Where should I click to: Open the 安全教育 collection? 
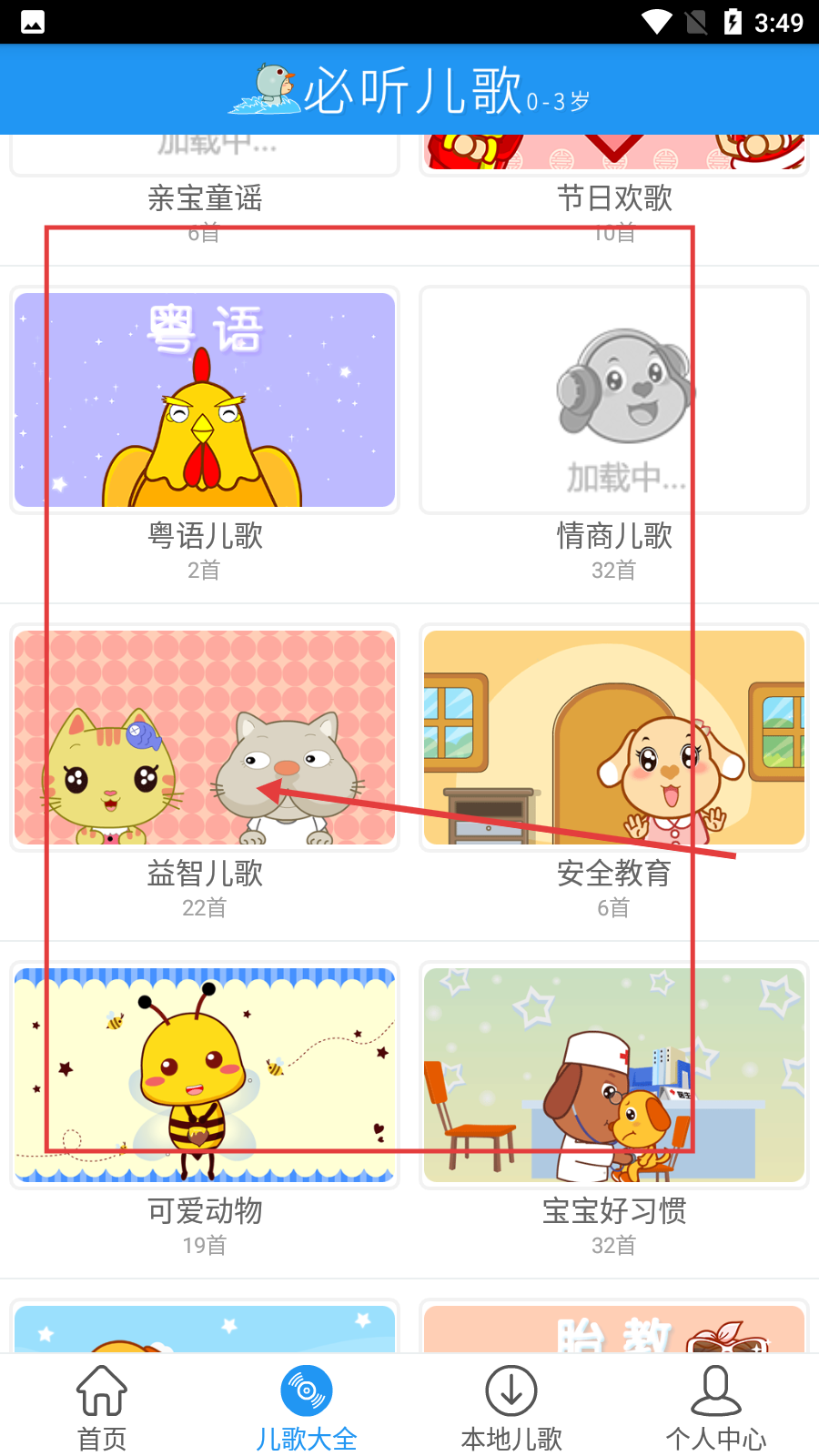[614, 738]
